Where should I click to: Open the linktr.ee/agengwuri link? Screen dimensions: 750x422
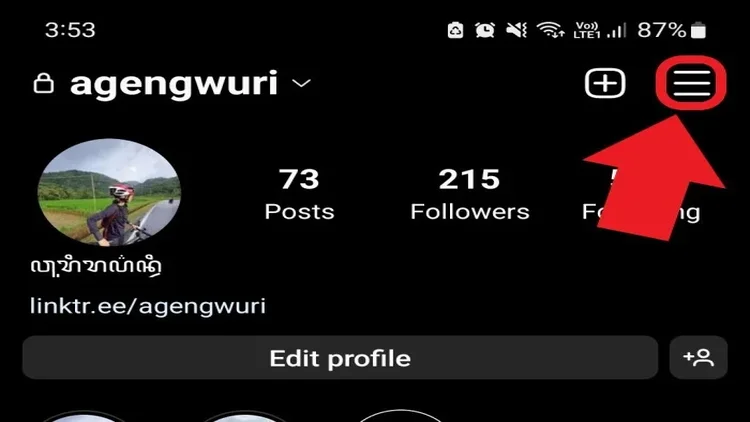coord(149,306)
